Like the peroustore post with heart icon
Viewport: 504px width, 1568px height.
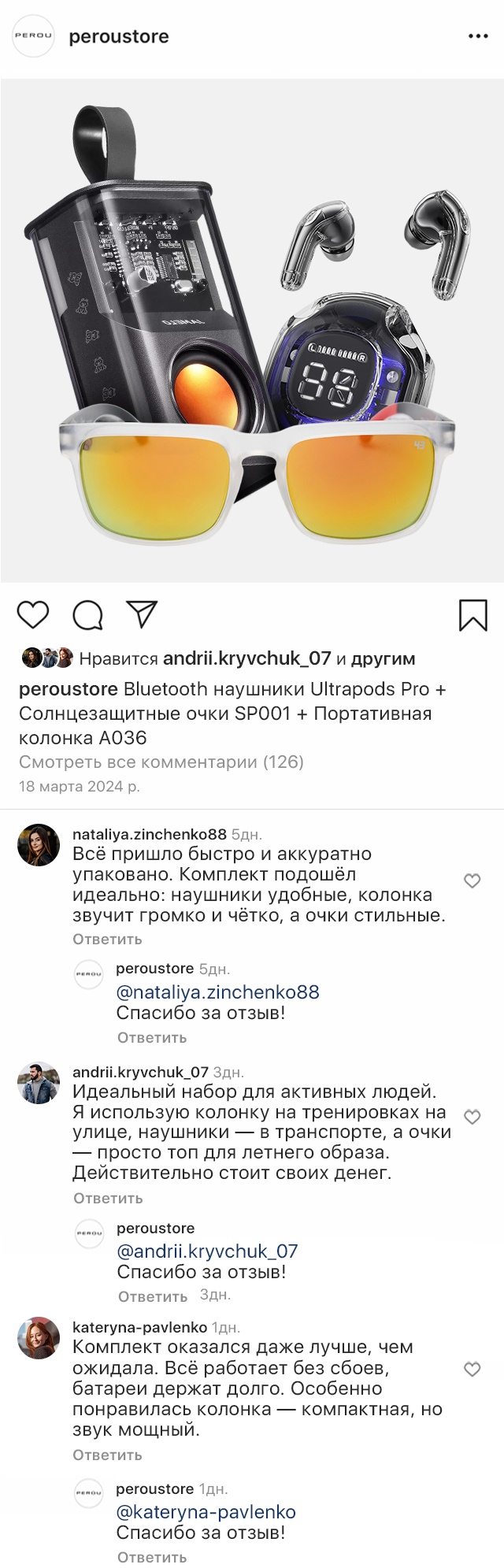point(33,615)
